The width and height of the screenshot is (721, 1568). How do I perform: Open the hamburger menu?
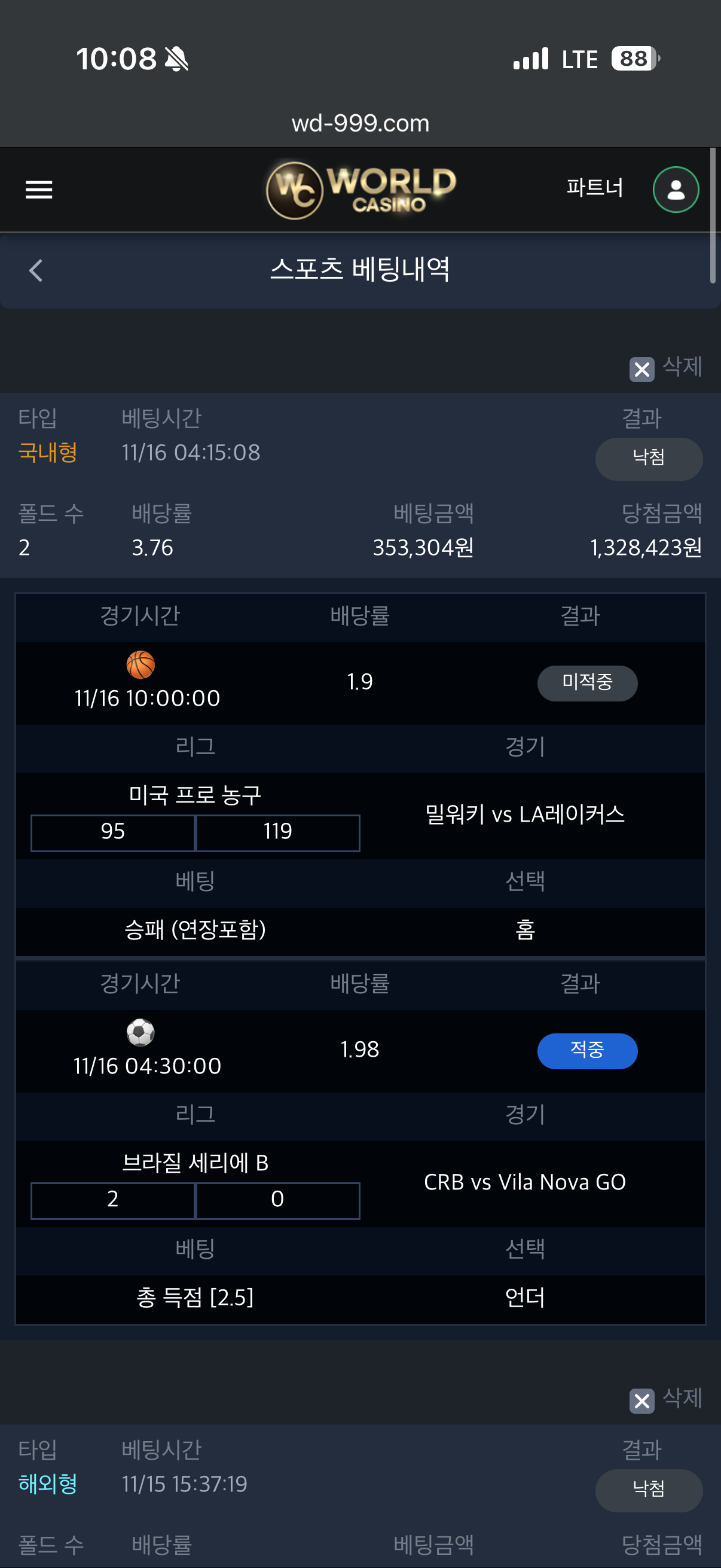click(x=39, y=190)
